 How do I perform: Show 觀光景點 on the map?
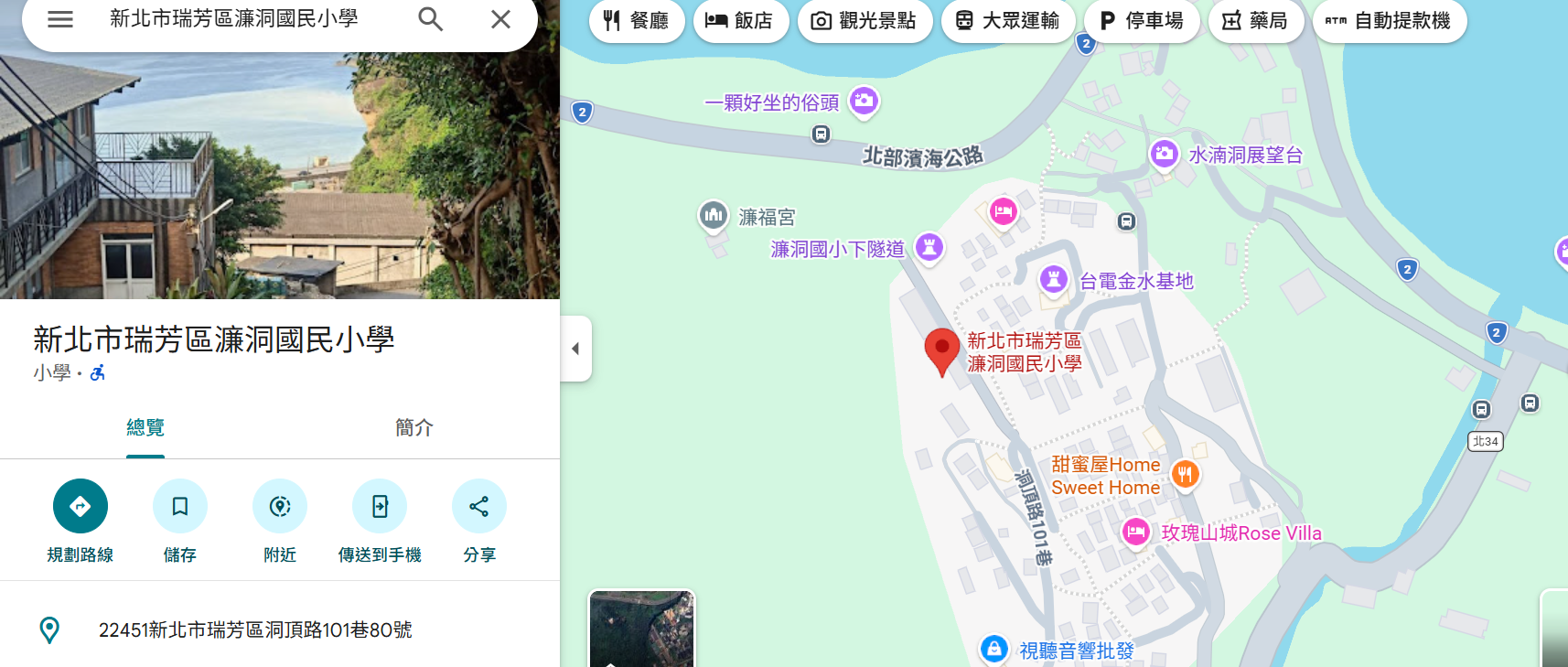coord(865,20)
